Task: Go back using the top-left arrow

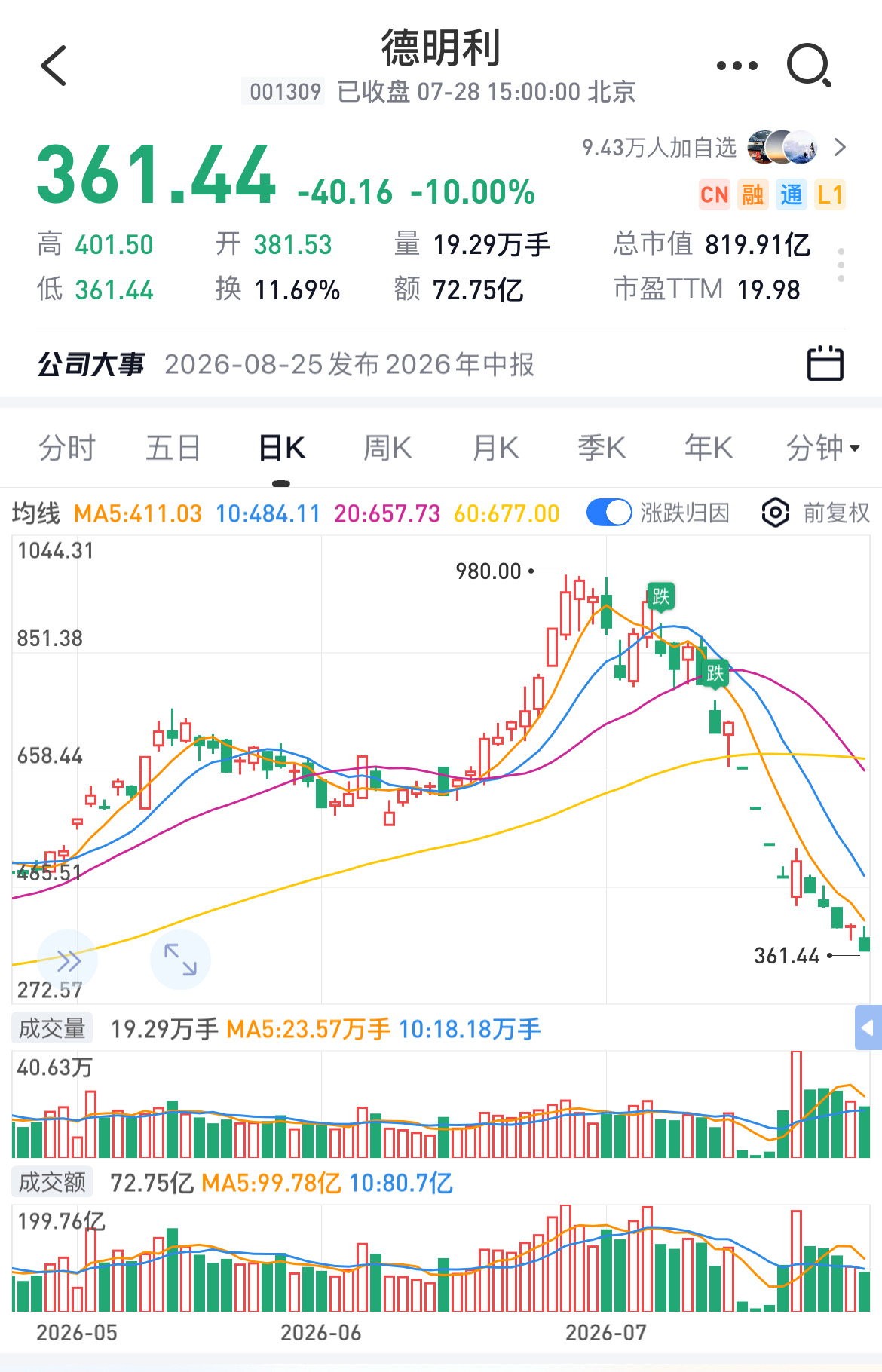Action: 54,66
